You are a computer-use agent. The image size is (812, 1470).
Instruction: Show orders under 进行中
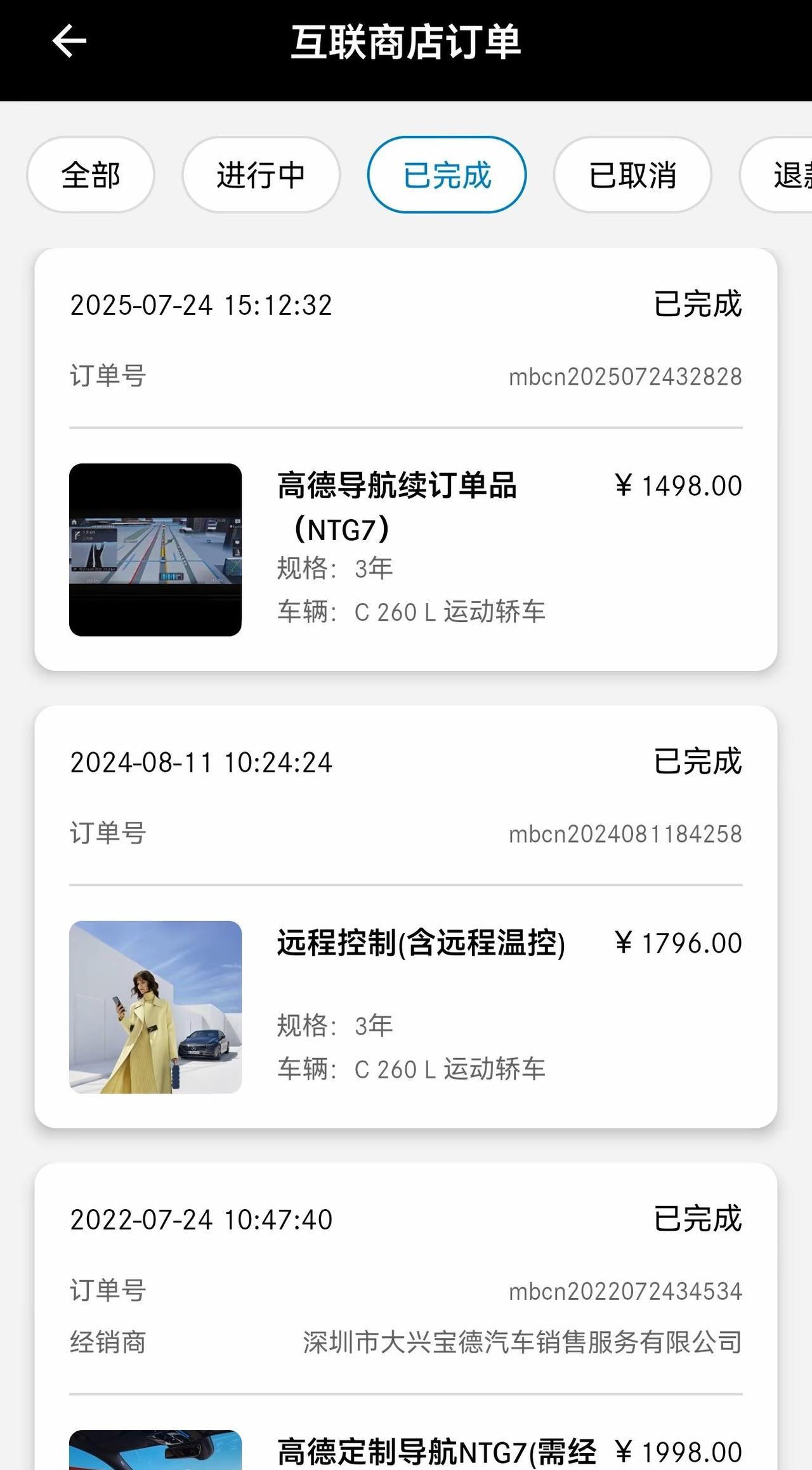(261, 175)
